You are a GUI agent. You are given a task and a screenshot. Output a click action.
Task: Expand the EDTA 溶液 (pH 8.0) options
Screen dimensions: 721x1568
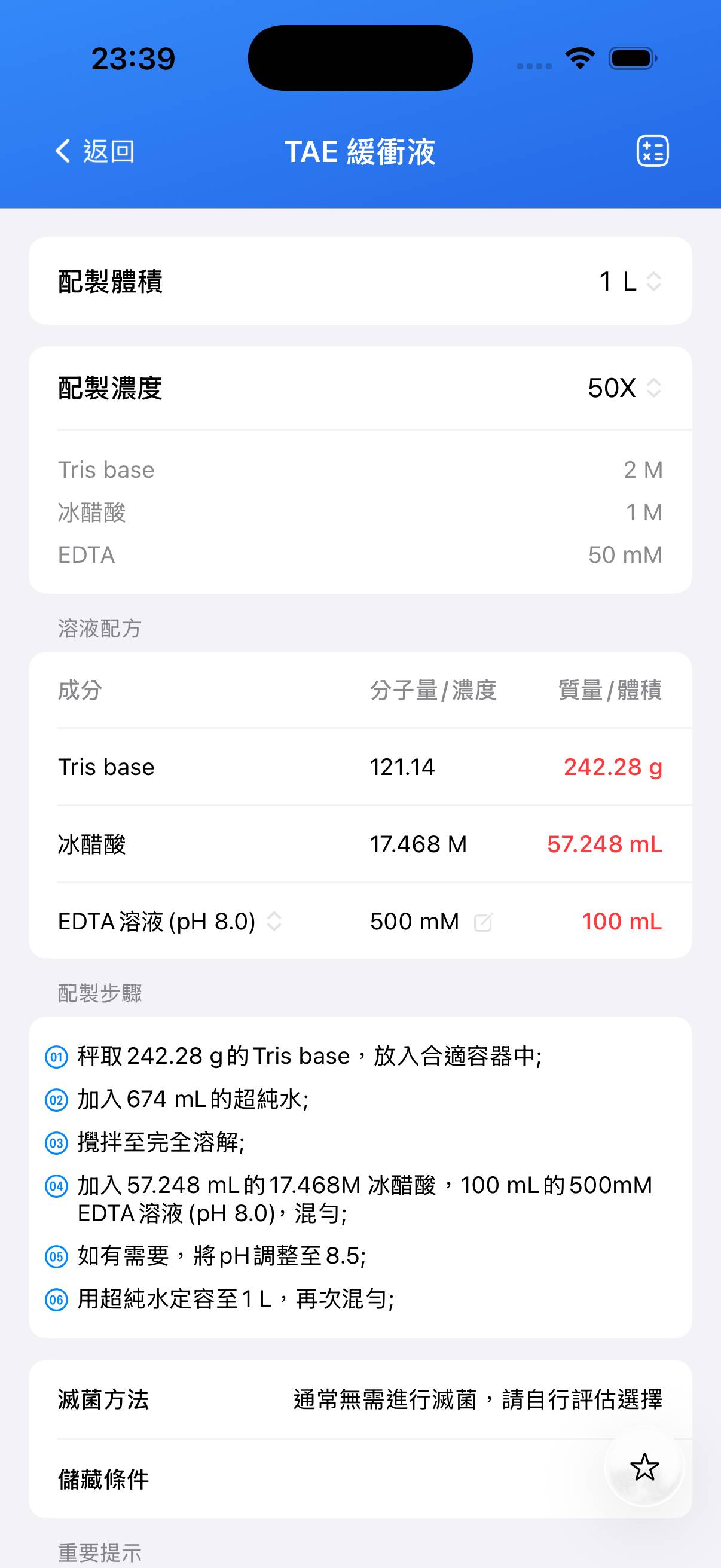[x=274, y=923]
